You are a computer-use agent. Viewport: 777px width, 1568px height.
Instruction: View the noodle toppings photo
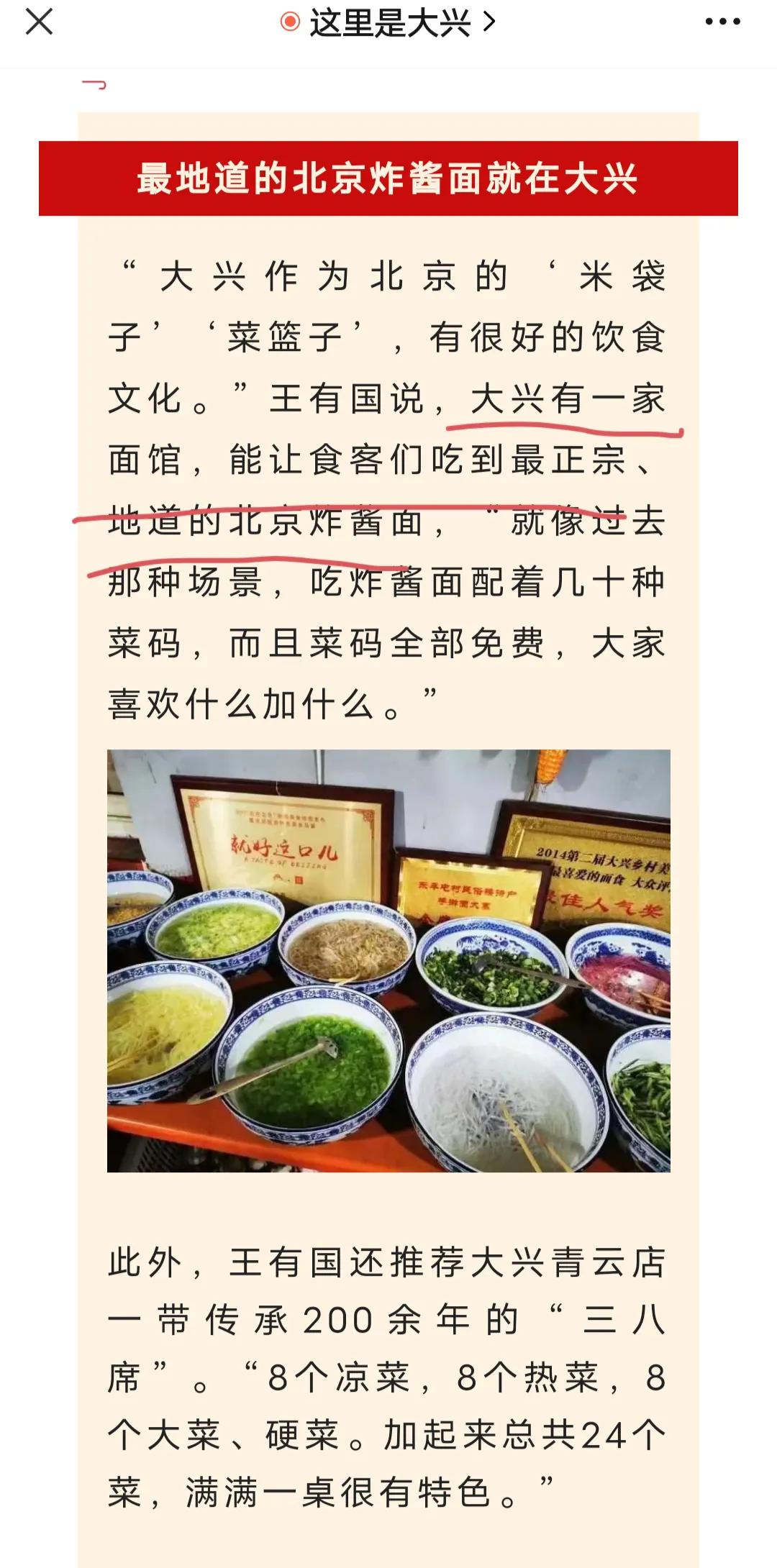[x=388, y=961]
